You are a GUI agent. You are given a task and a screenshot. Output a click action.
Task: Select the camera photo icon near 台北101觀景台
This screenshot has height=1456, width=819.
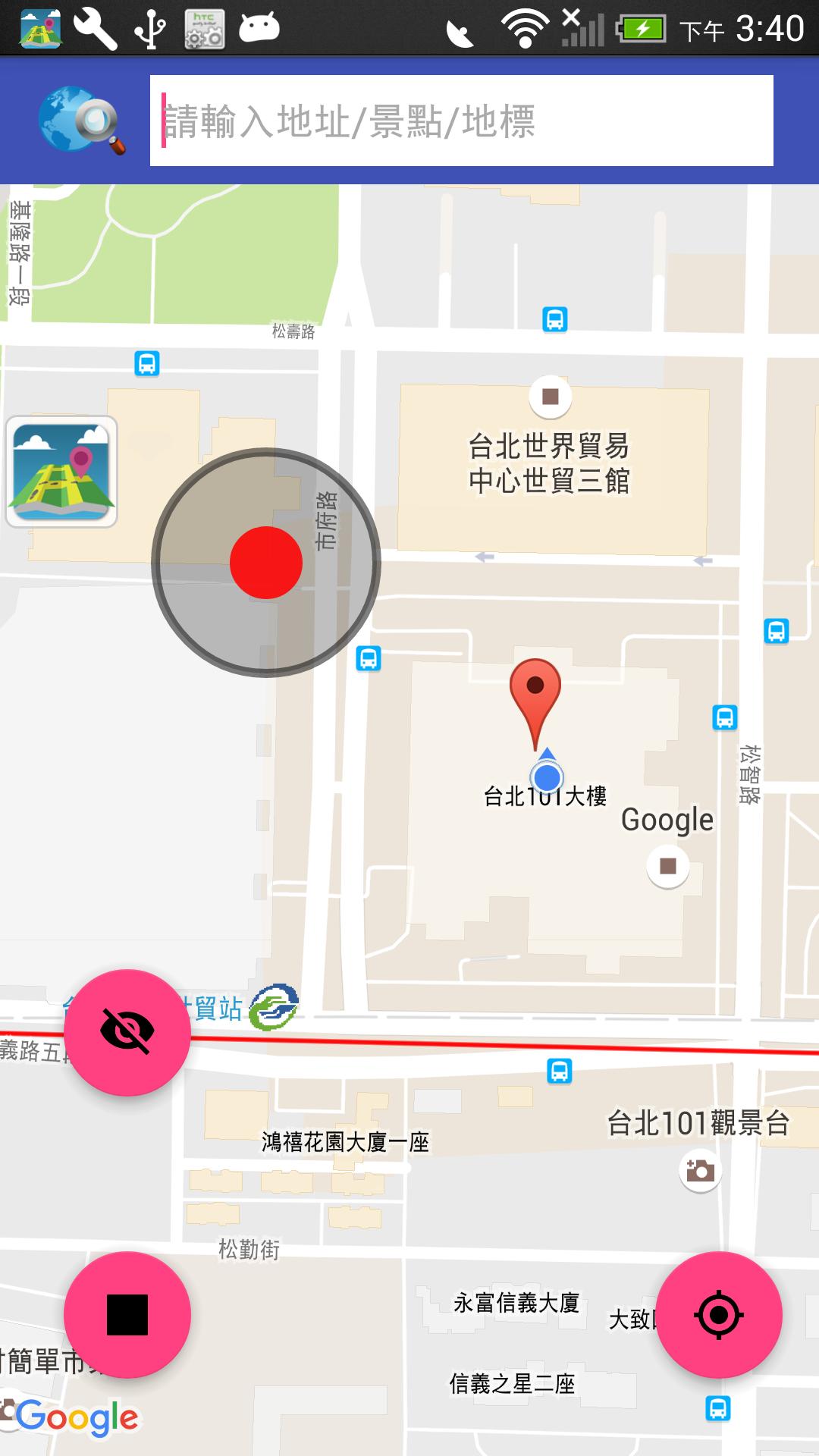[x=701, y=1172]
